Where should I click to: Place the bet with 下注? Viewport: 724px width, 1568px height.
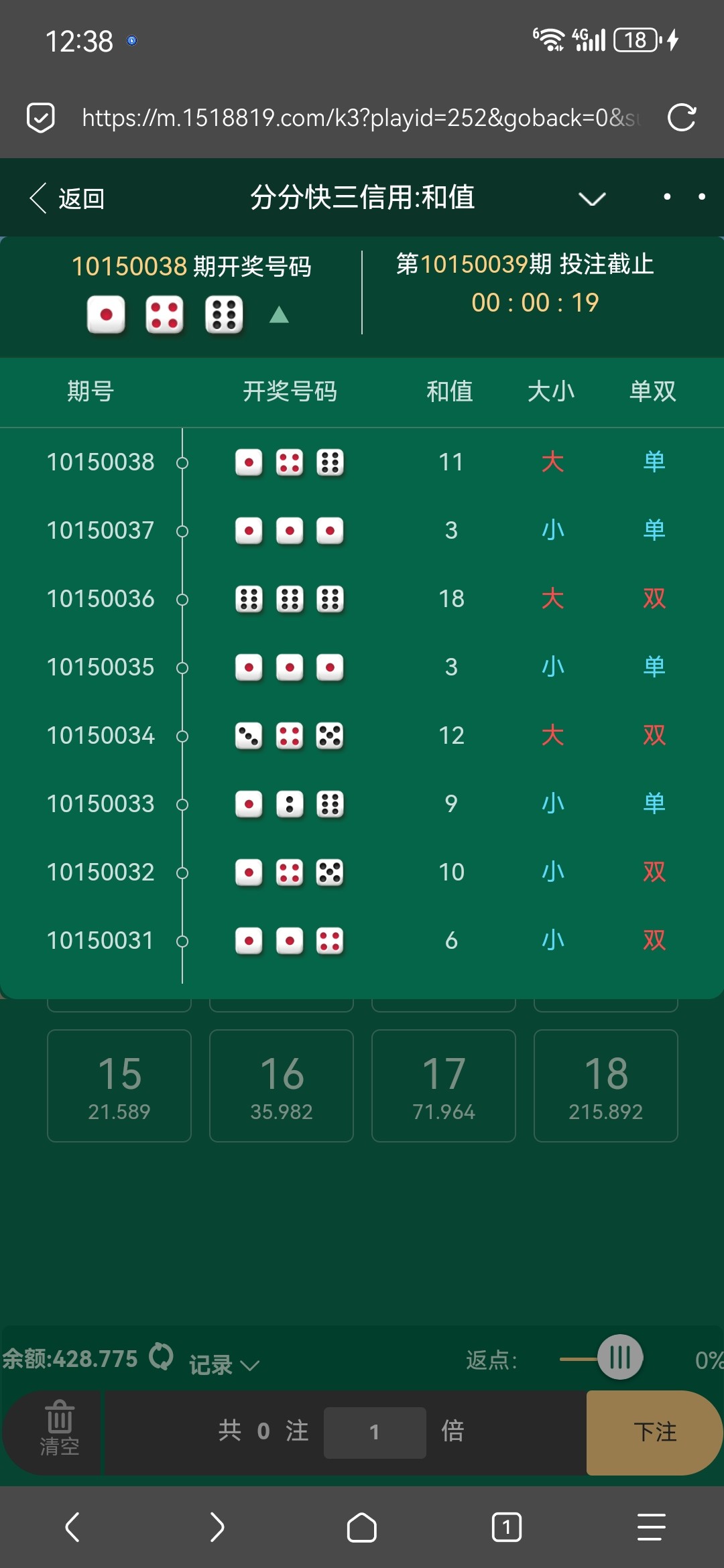(654, 1433)
